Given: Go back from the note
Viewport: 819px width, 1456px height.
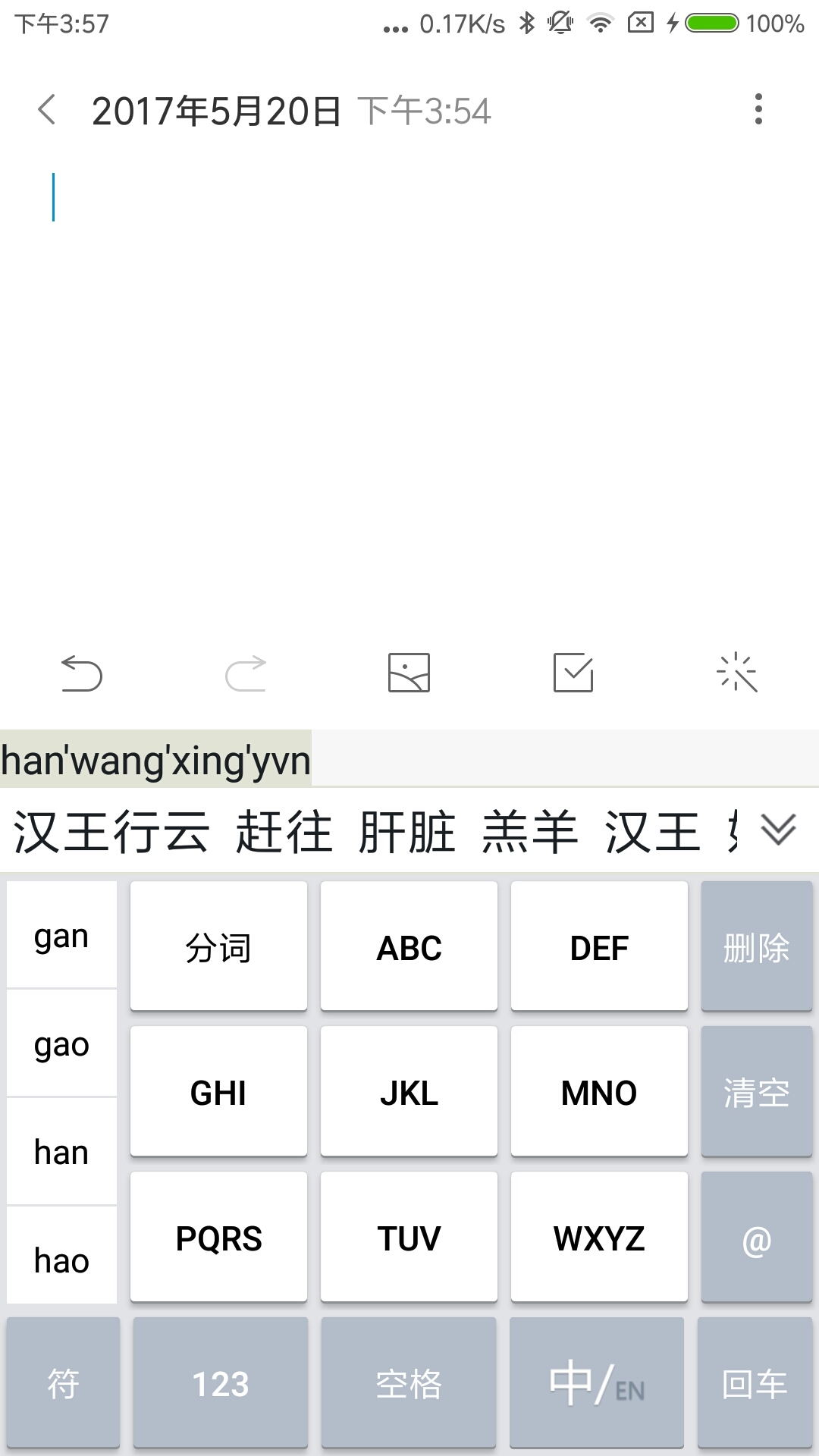Looking at the screenshot, I should 47,111.
